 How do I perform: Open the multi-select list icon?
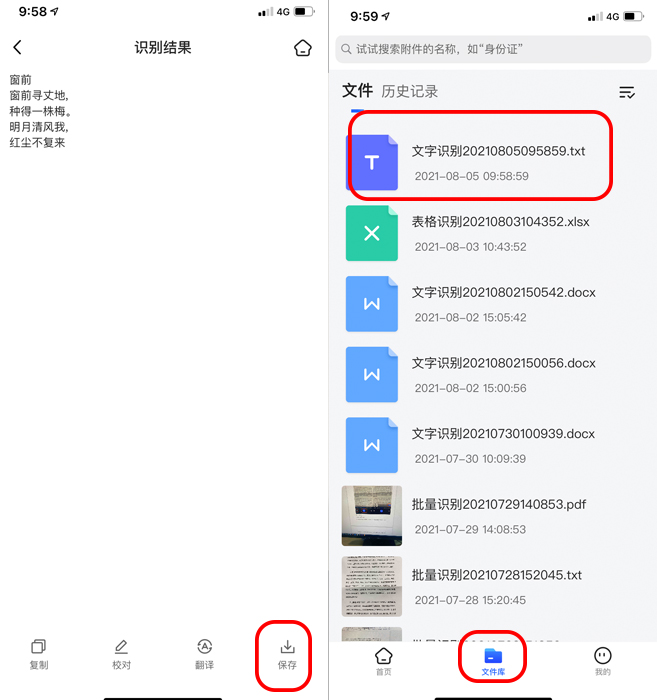coord(627,92)
